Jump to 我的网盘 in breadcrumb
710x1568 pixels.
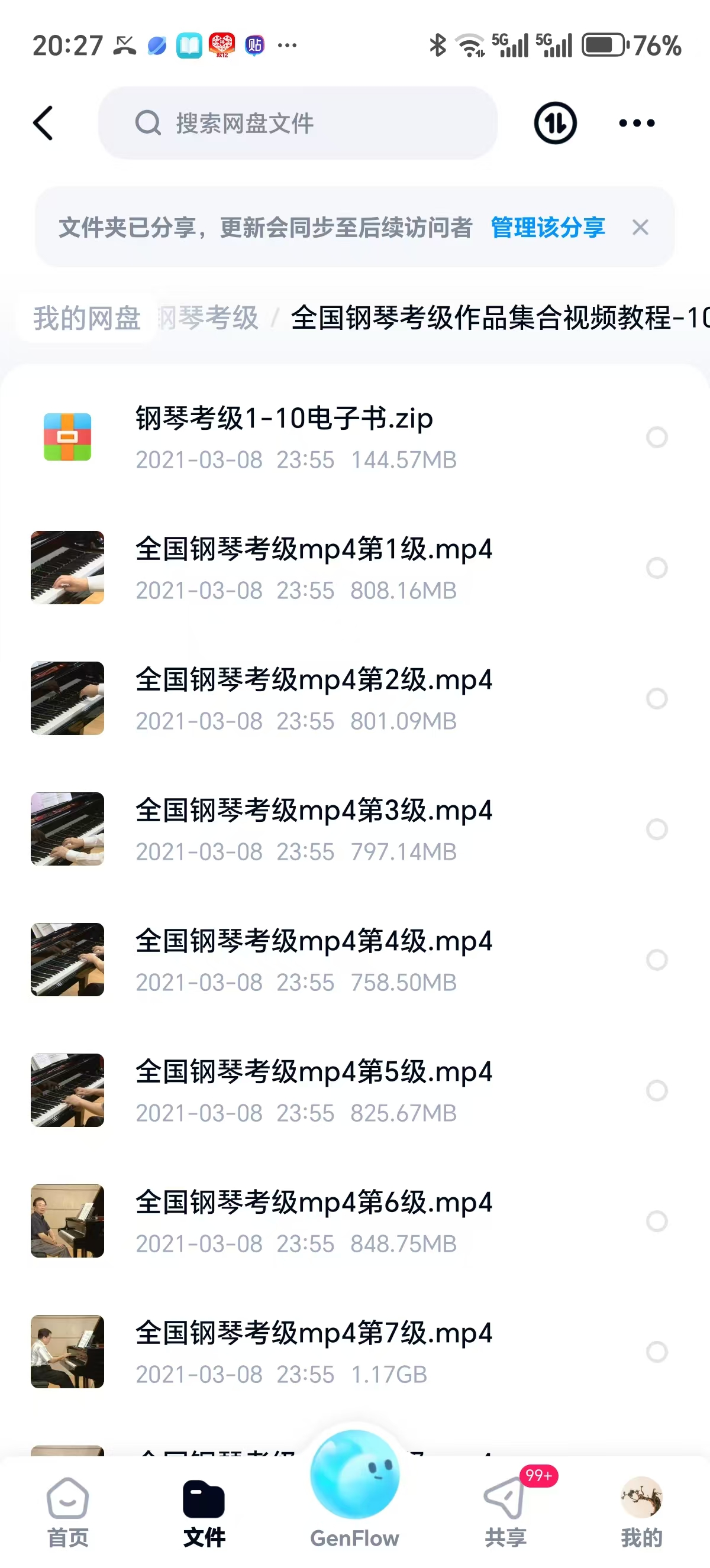86,318
